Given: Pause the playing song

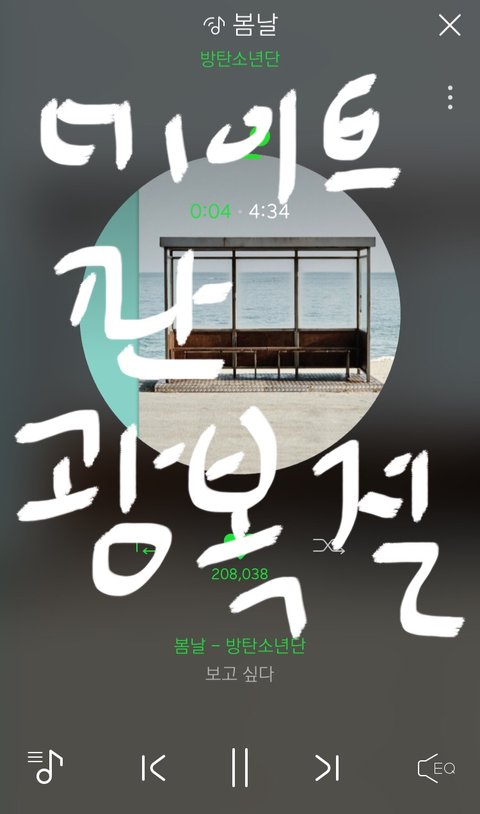Looking at the screenshot, I should [x=240, y=767].
